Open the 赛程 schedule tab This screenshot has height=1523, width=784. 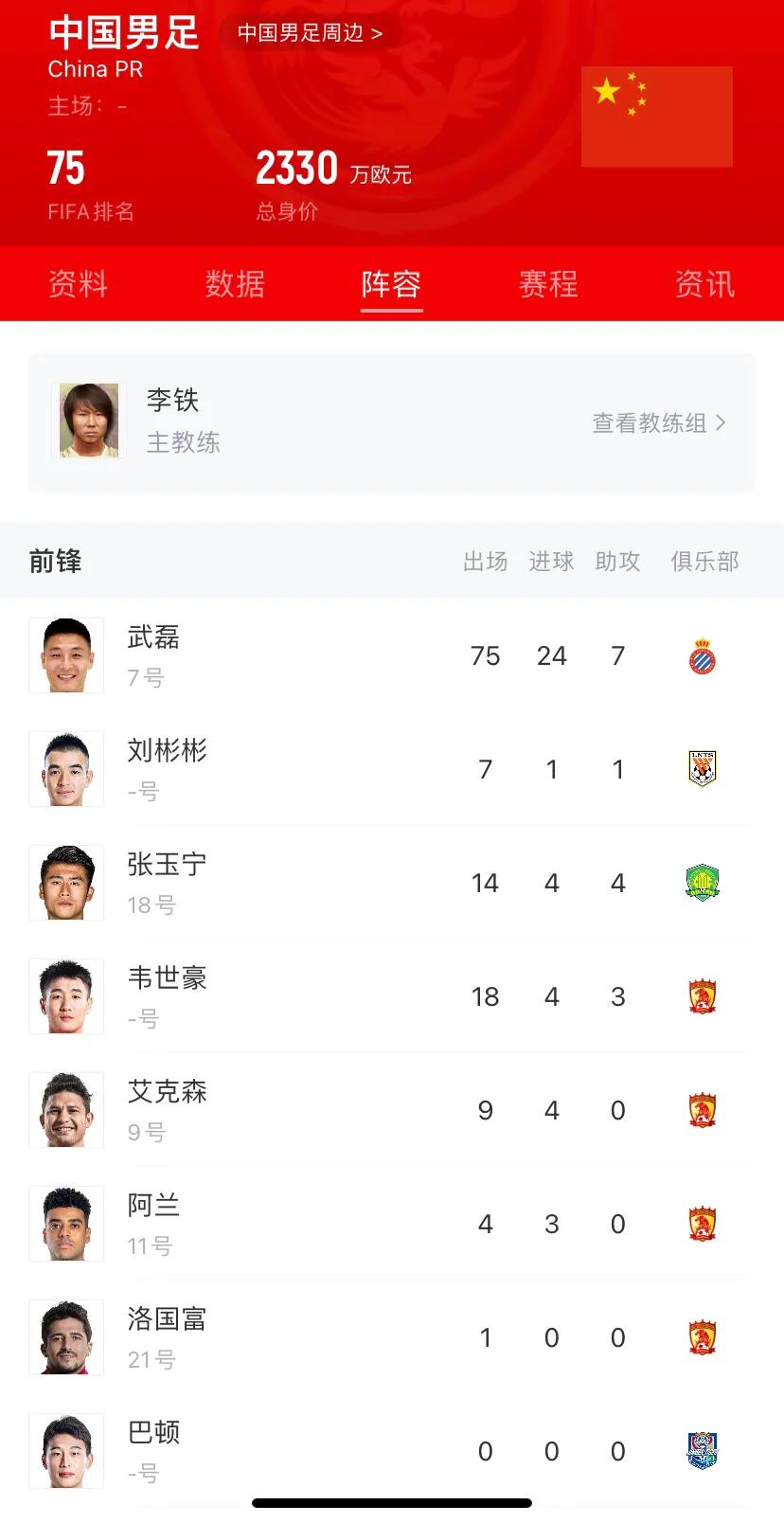tap(549, 285)
